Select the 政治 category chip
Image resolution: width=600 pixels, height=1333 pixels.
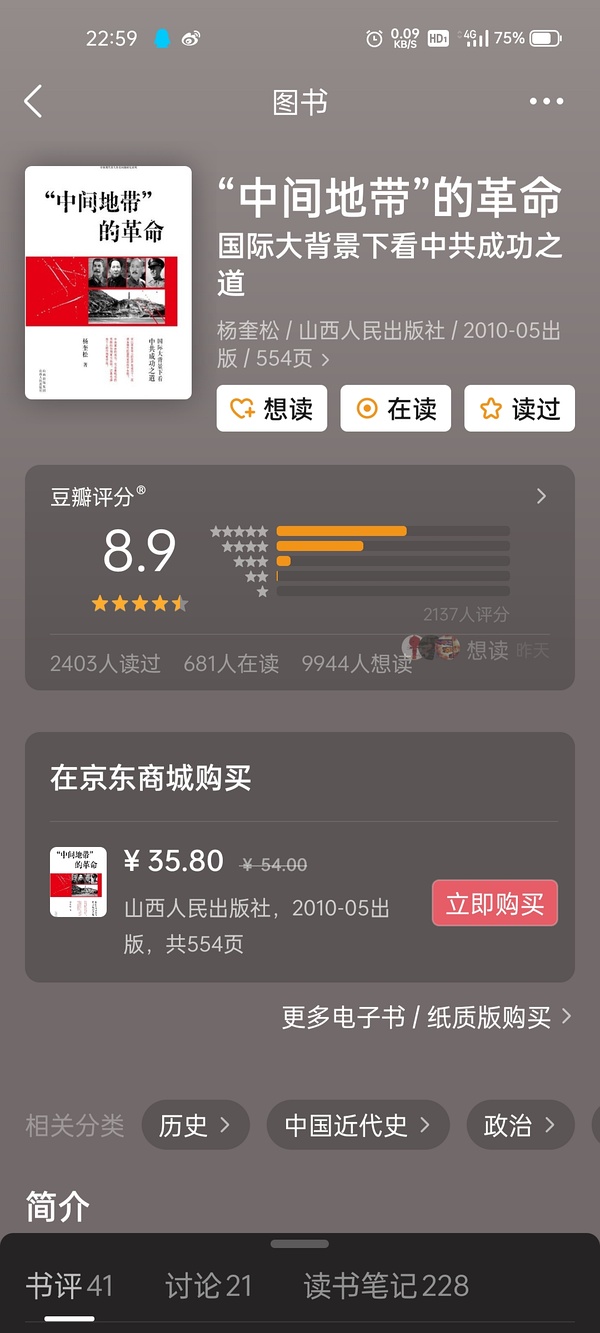519,1125
